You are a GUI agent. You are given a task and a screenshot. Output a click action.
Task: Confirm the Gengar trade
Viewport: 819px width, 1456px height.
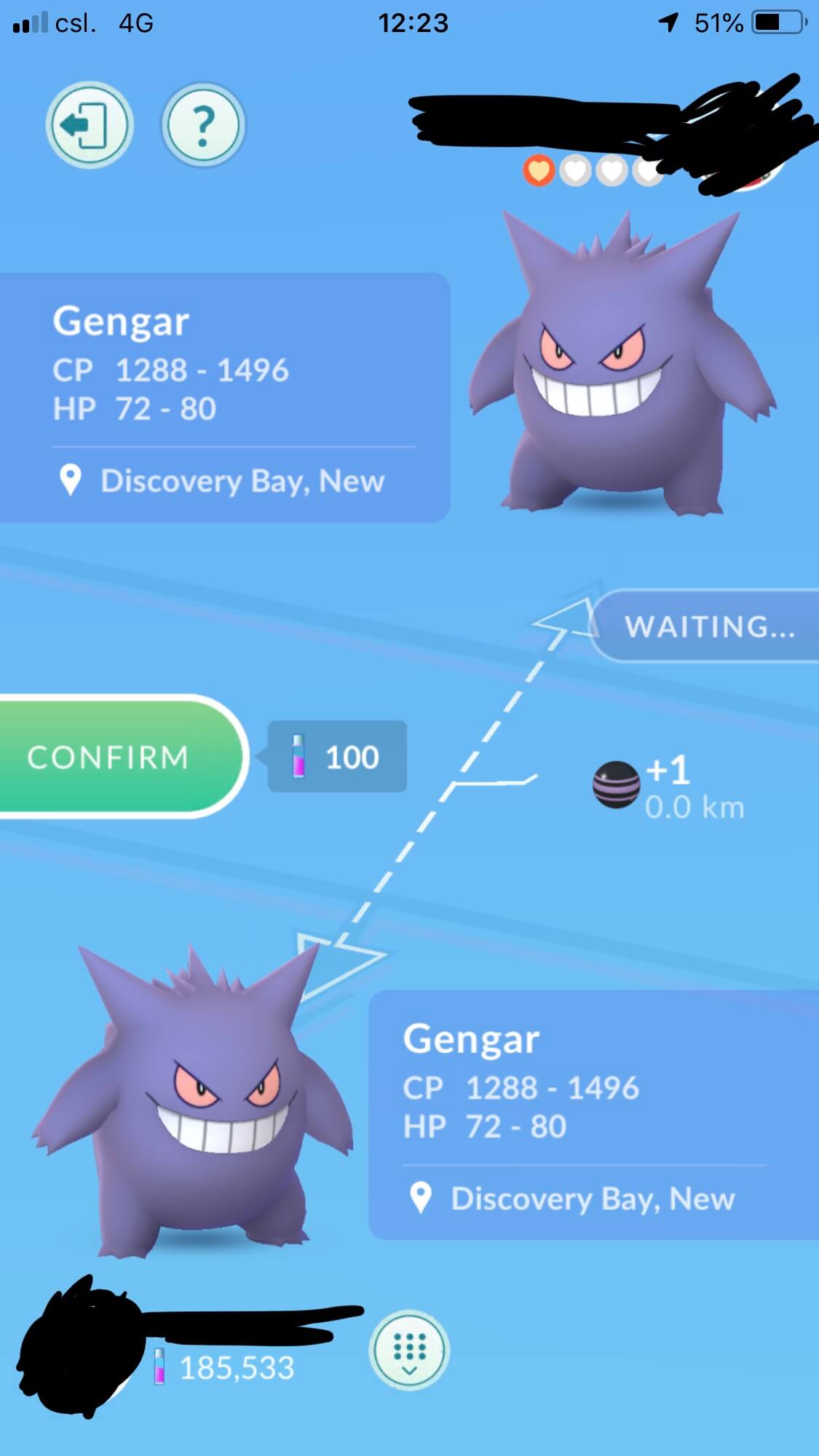121,757
